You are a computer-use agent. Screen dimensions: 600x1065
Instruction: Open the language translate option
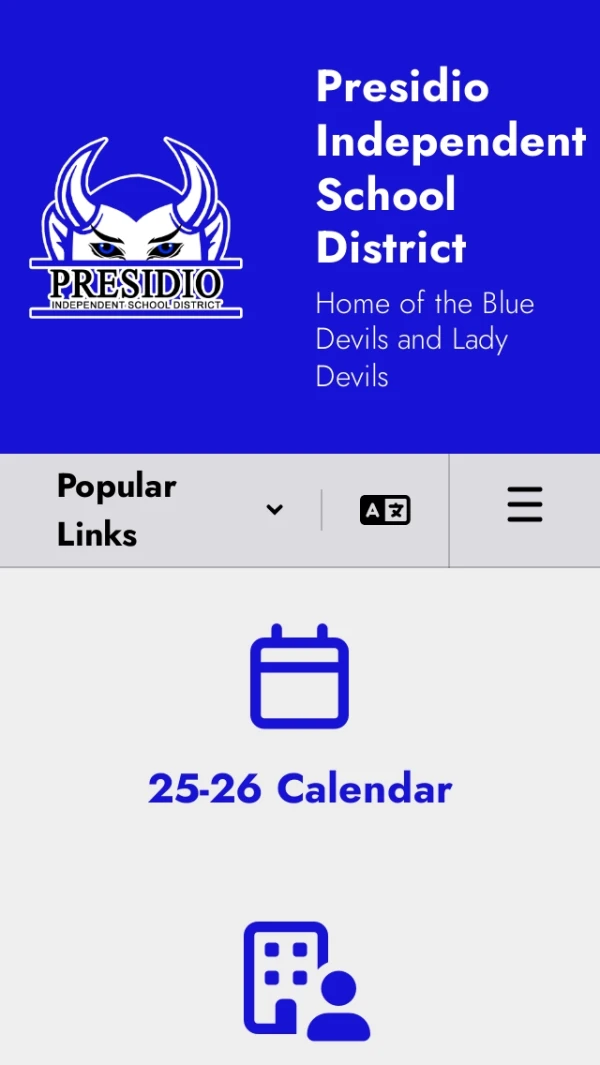385,510
